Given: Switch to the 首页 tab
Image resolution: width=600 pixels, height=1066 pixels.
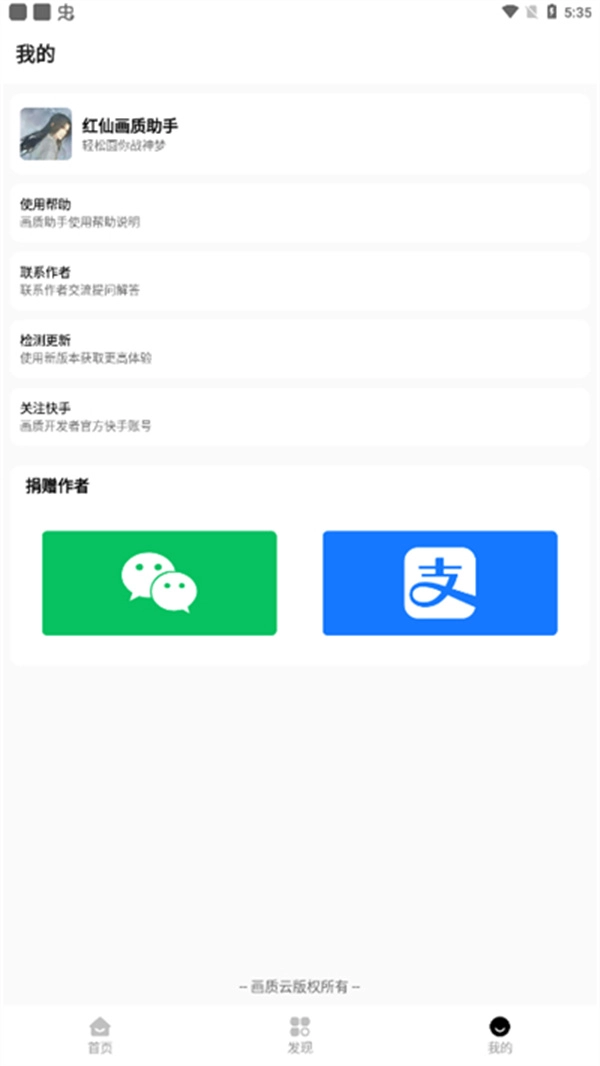Looking at the screenshot, I should 100,1035.
